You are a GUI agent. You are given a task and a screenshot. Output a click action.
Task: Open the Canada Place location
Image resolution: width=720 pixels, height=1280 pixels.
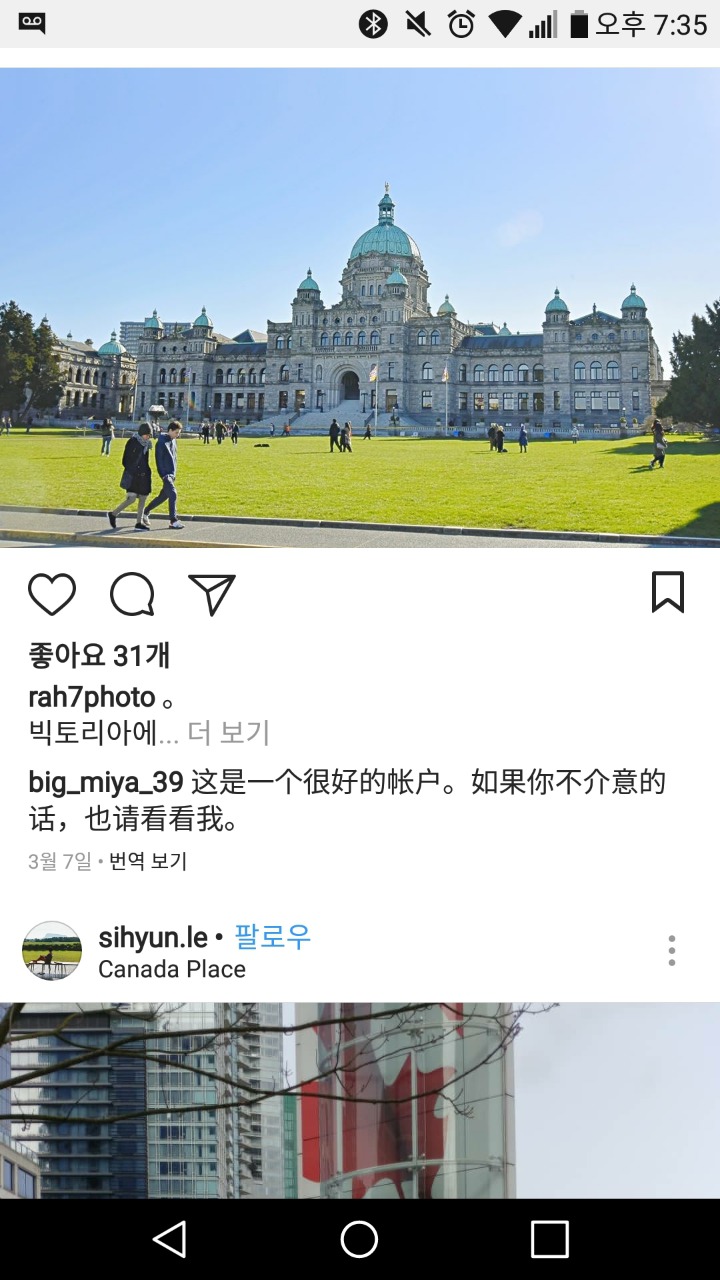[172, 969]
